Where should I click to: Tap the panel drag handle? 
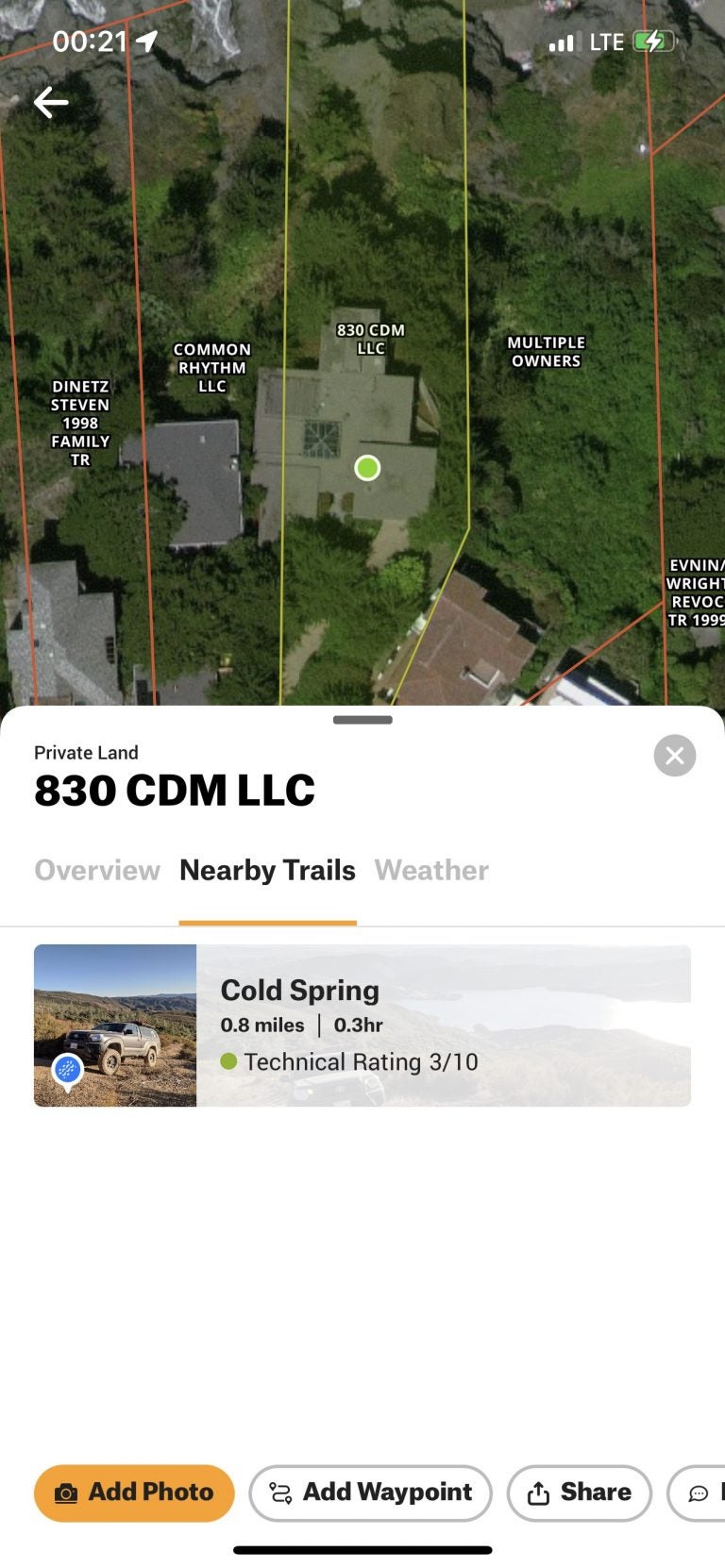point(362,720)
